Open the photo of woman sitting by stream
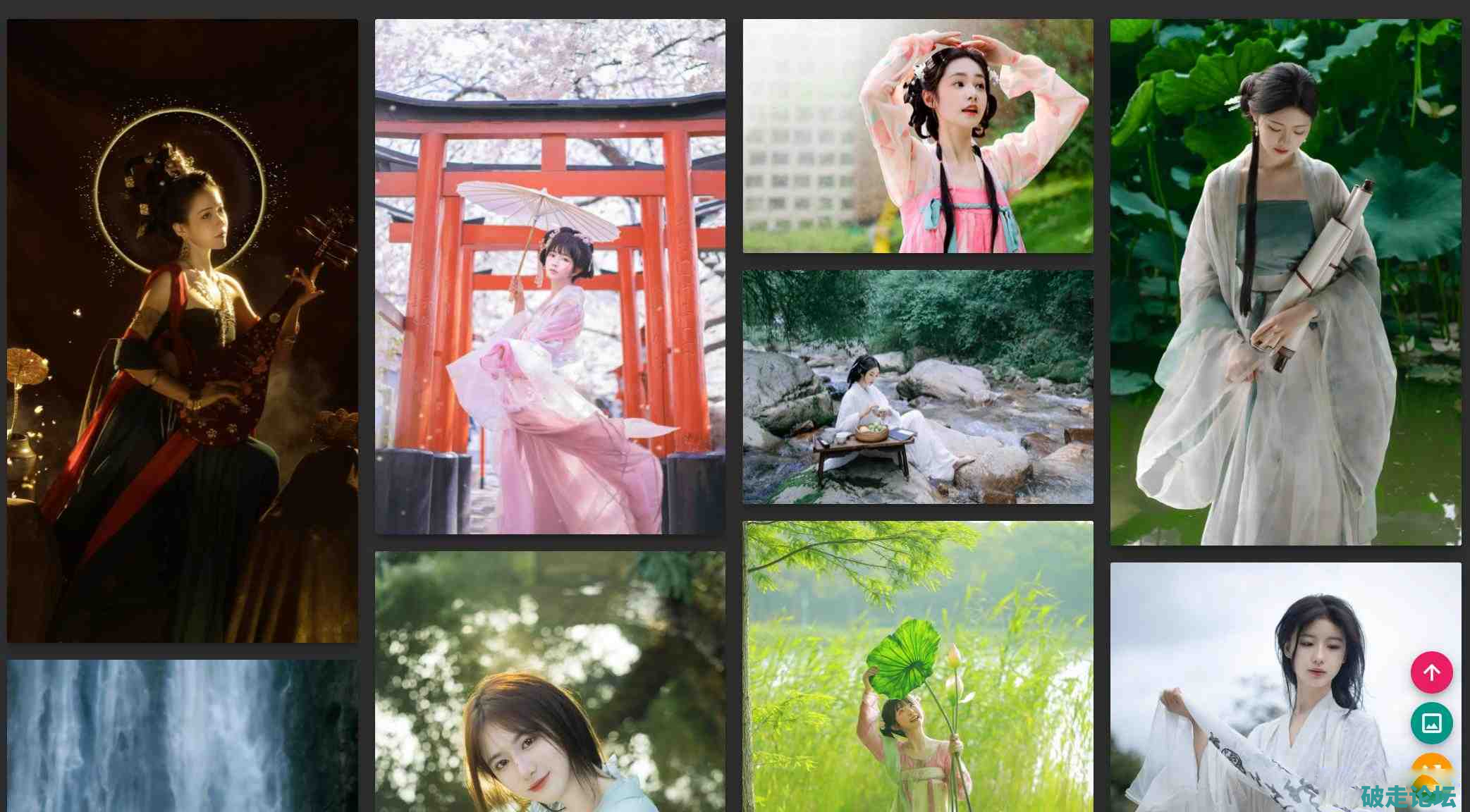This screenshot has width=1470, height=812. click(917, 386)
